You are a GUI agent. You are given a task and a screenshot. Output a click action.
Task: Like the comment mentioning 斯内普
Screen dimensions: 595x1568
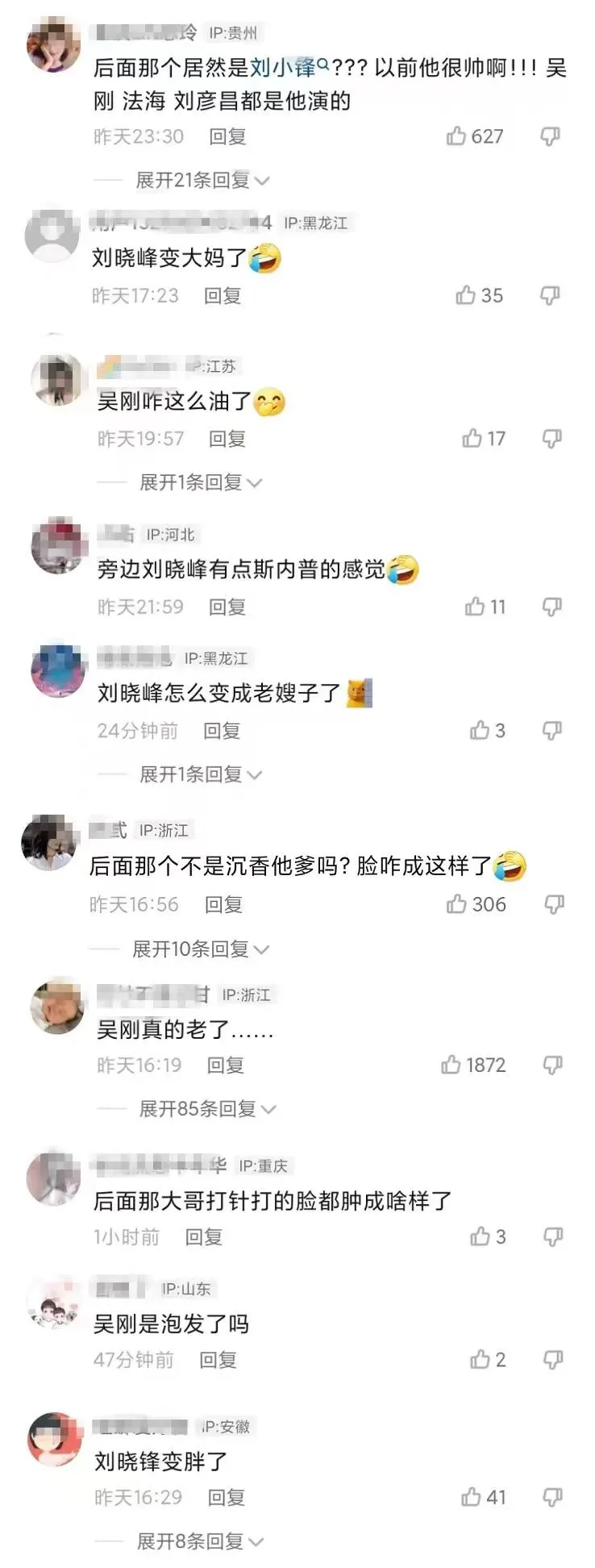(x=475, y=607)
